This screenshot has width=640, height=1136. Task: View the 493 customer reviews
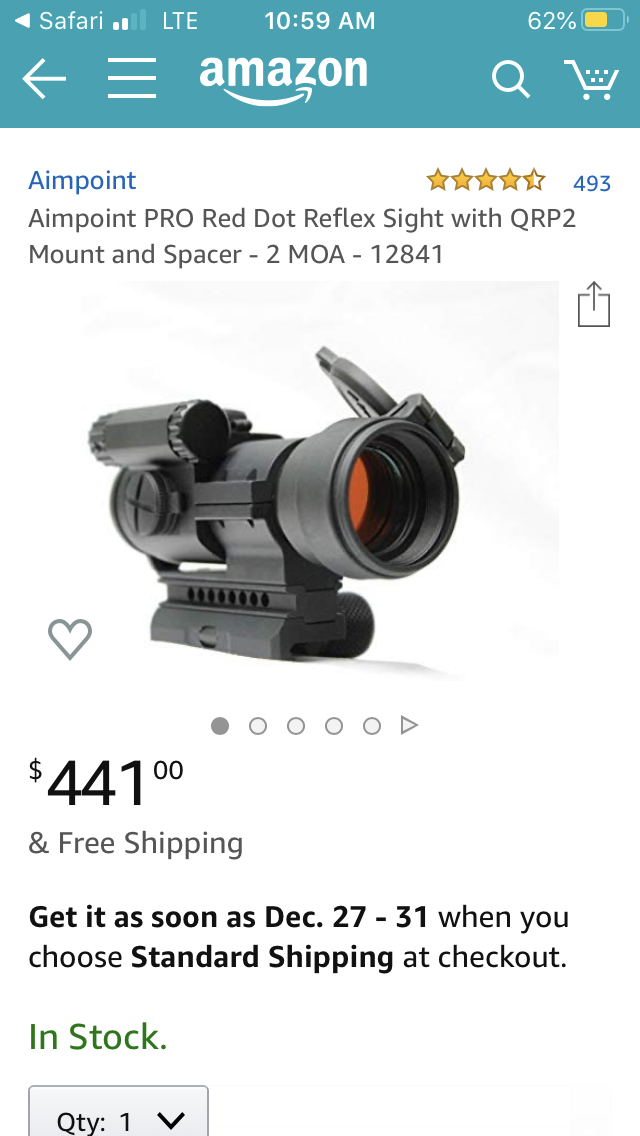pos(591,183)
